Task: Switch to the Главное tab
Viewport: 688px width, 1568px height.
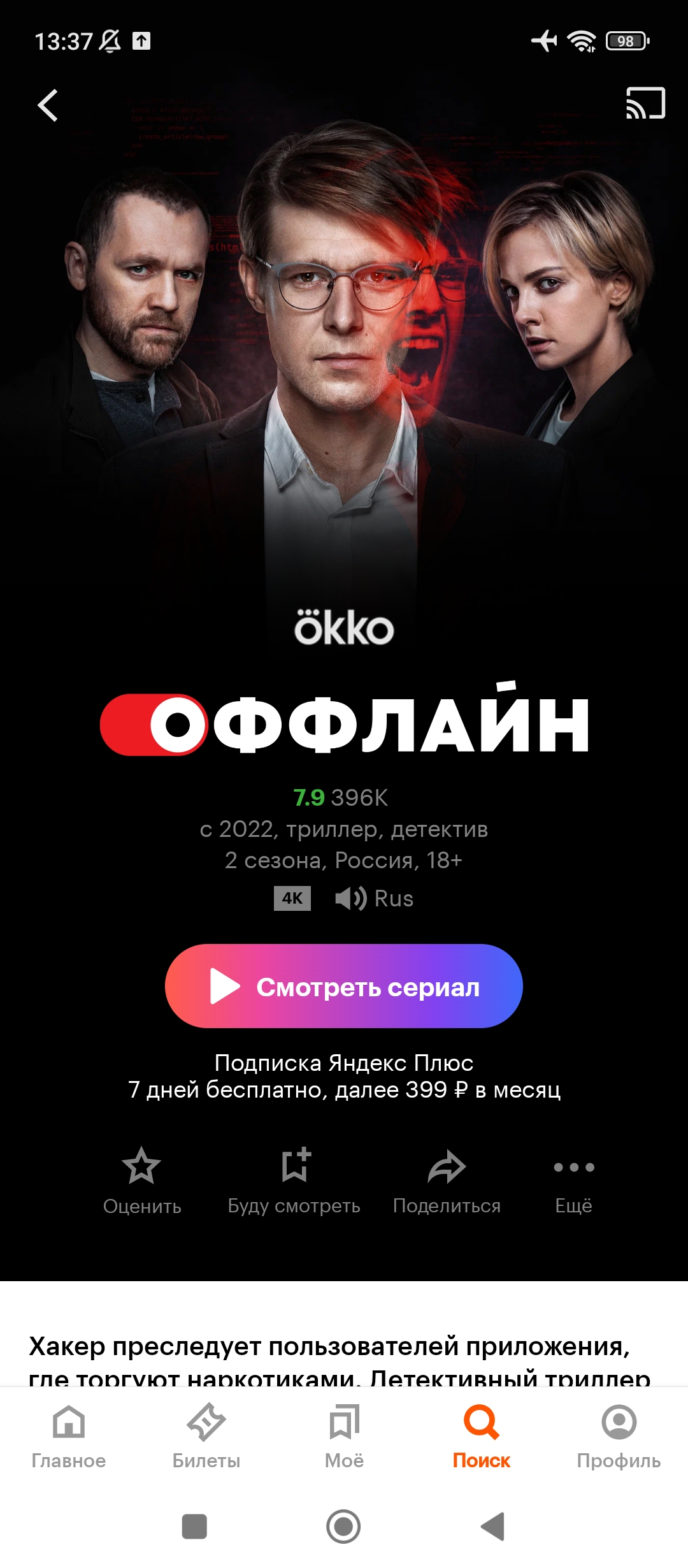Action: coord(69,1437)
